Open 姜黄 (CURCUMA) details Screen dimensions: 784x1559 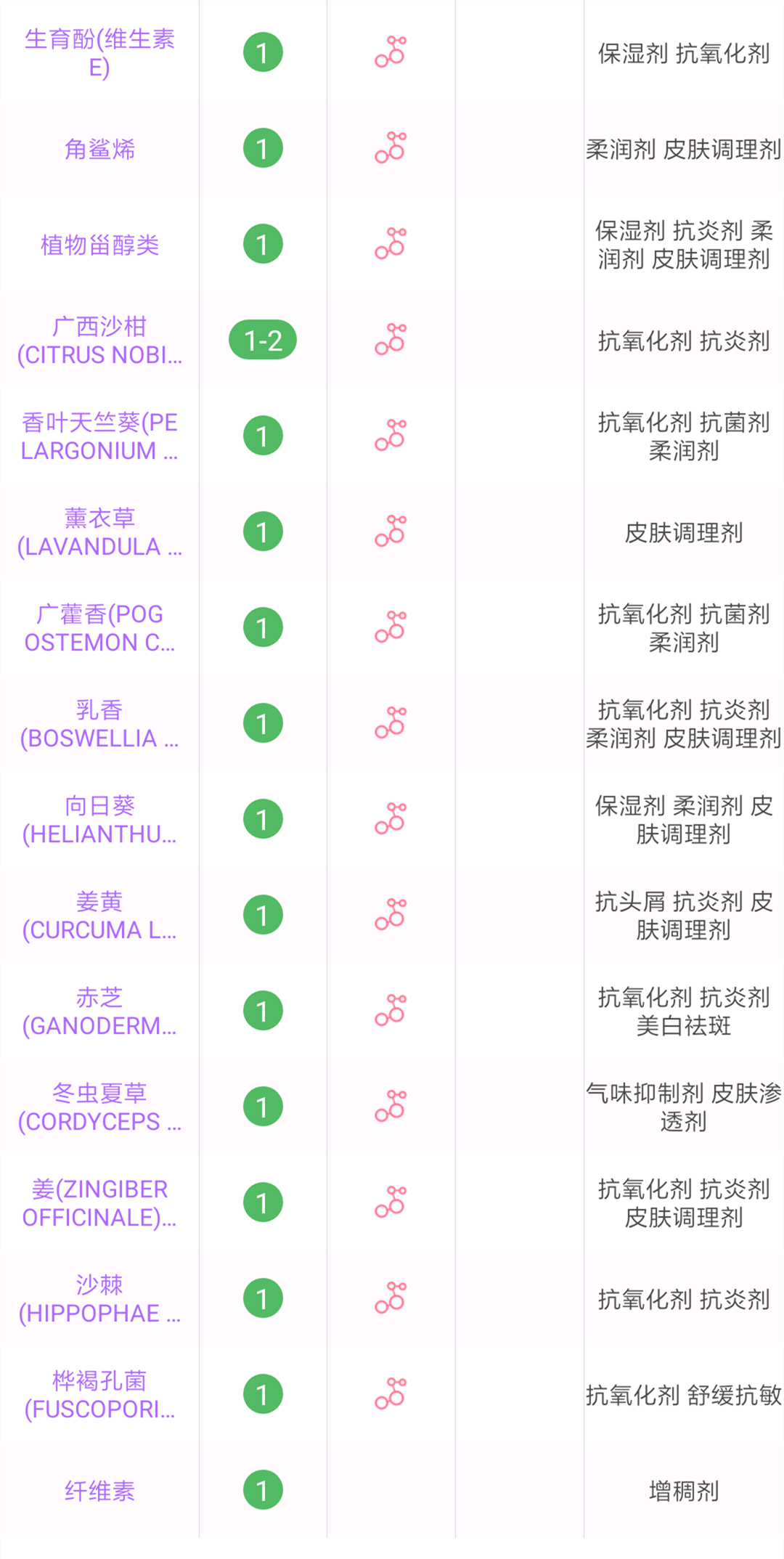(99, 916)
